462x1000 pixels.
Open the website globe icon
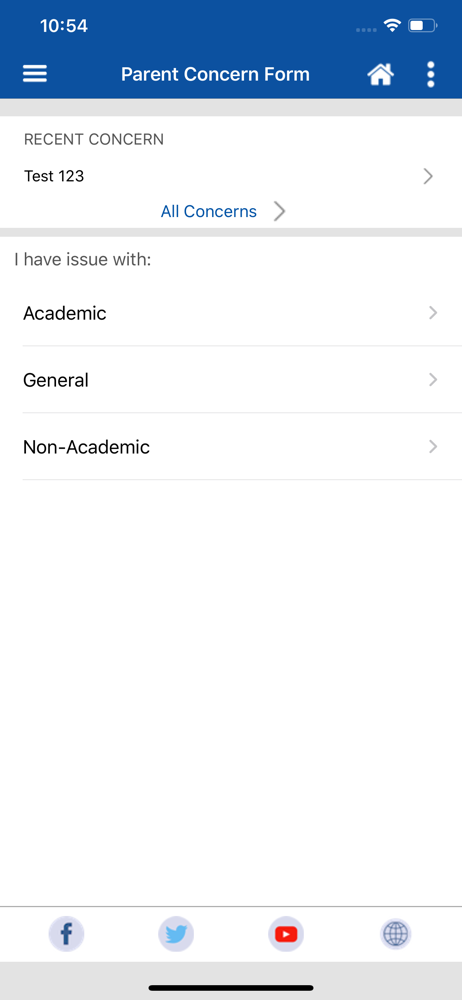[x=396, y=934]
